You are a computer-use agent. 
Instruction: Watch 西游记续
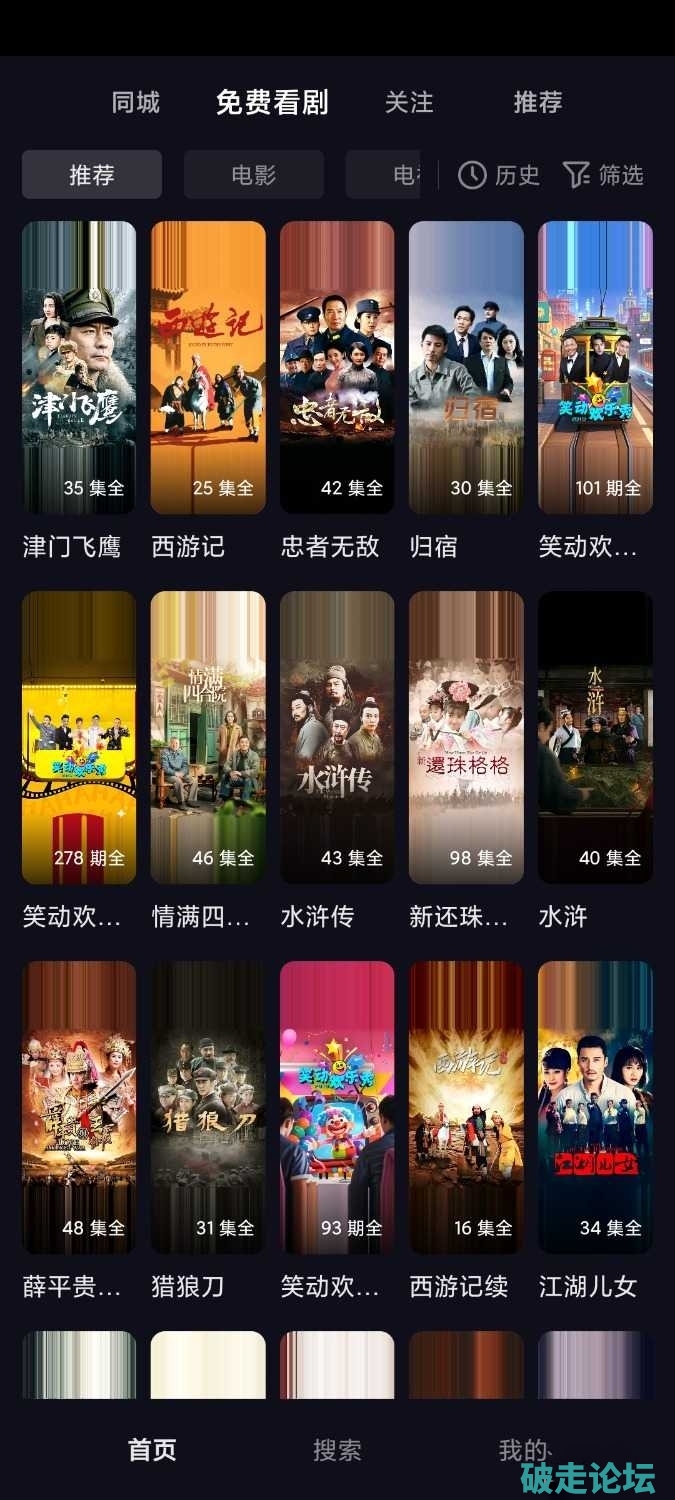(466, 1107)
